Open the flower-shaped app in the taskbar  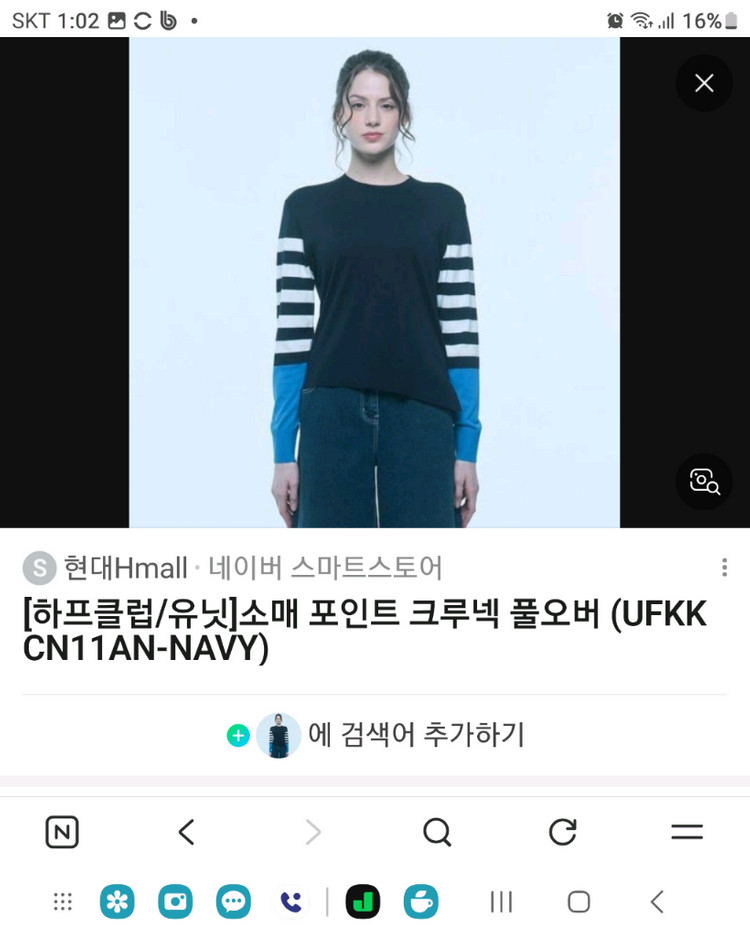coord(115,901)
